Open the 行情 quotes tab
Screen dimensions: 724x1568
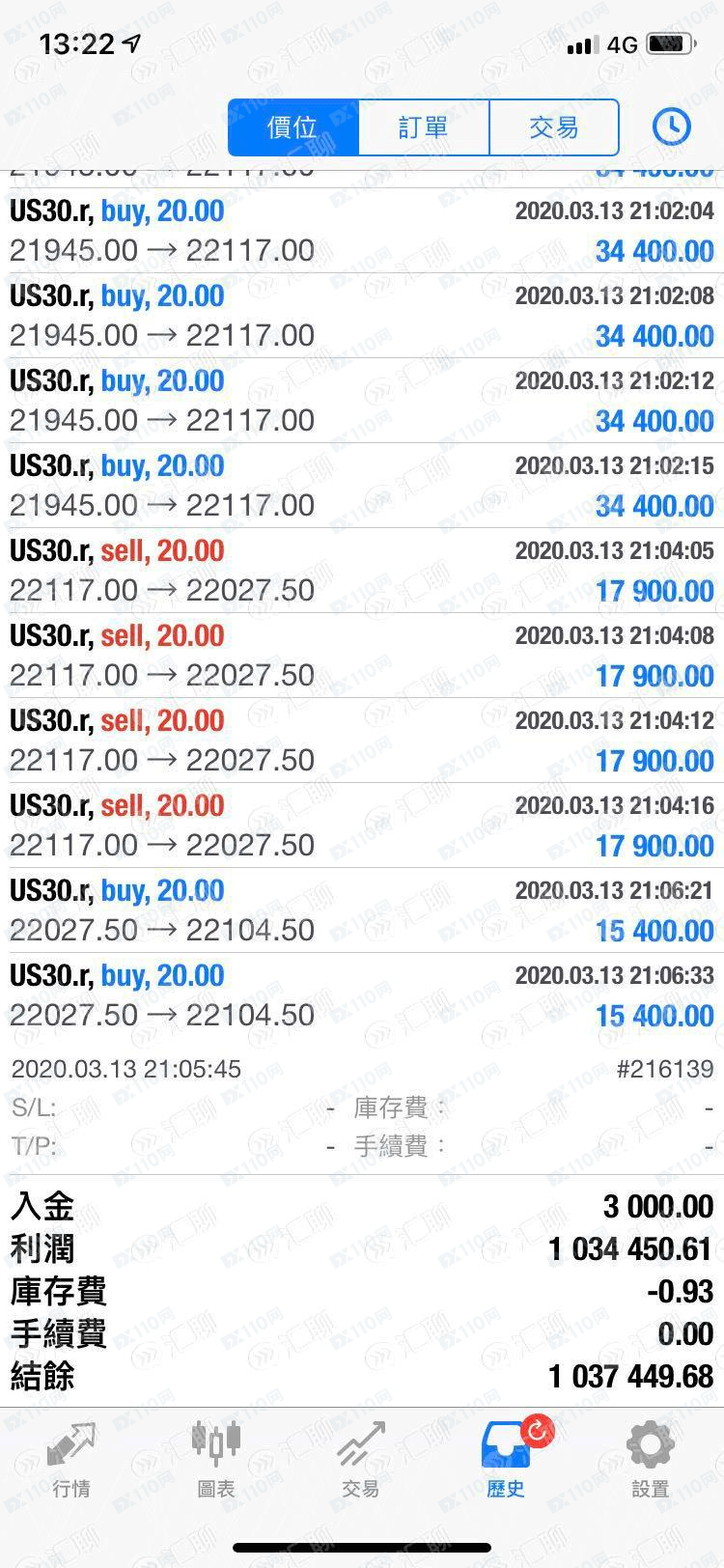(x=72, y=1460)
